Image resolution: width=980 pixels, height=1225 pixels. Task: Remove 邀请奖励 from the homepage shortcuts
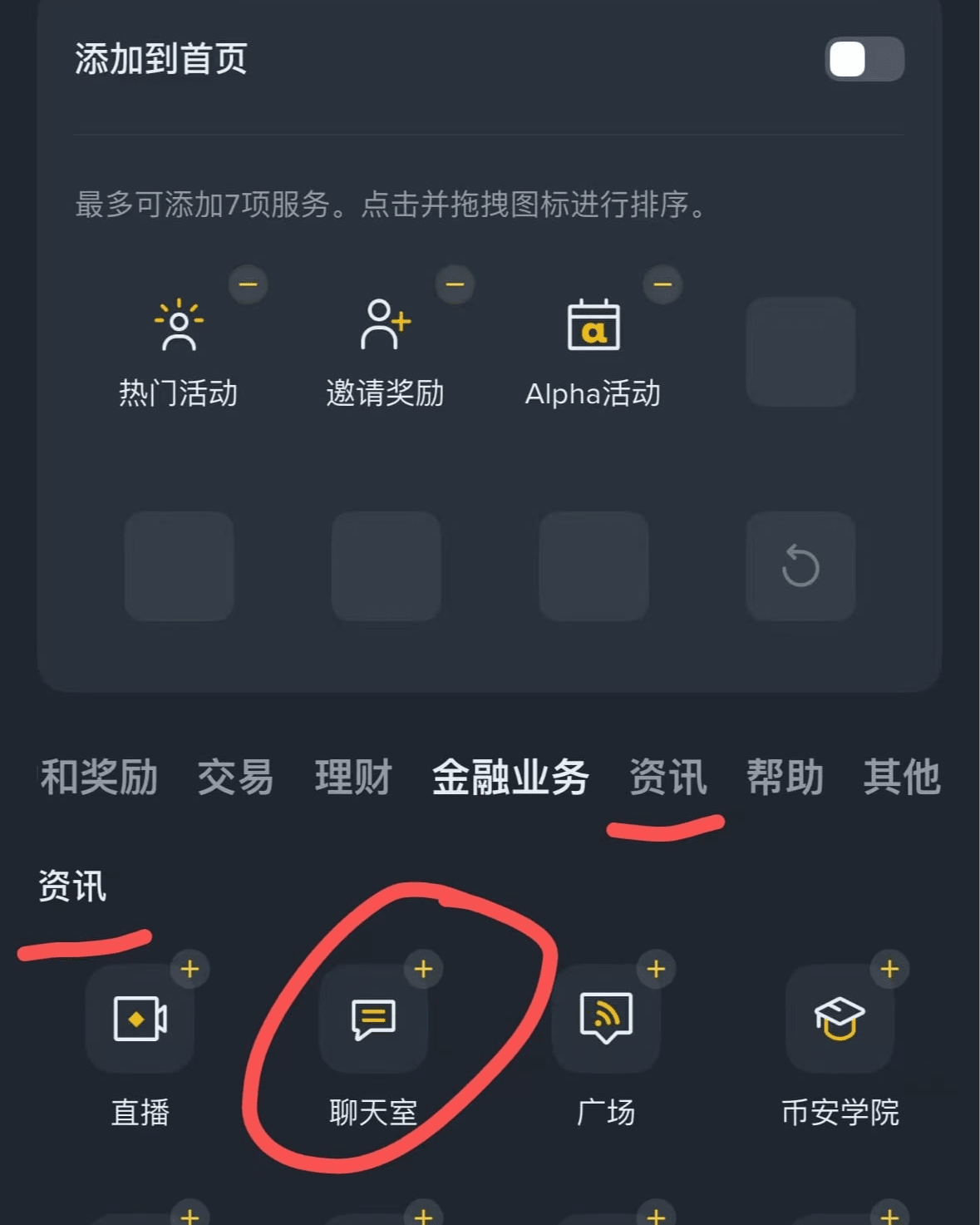(455, 284)
